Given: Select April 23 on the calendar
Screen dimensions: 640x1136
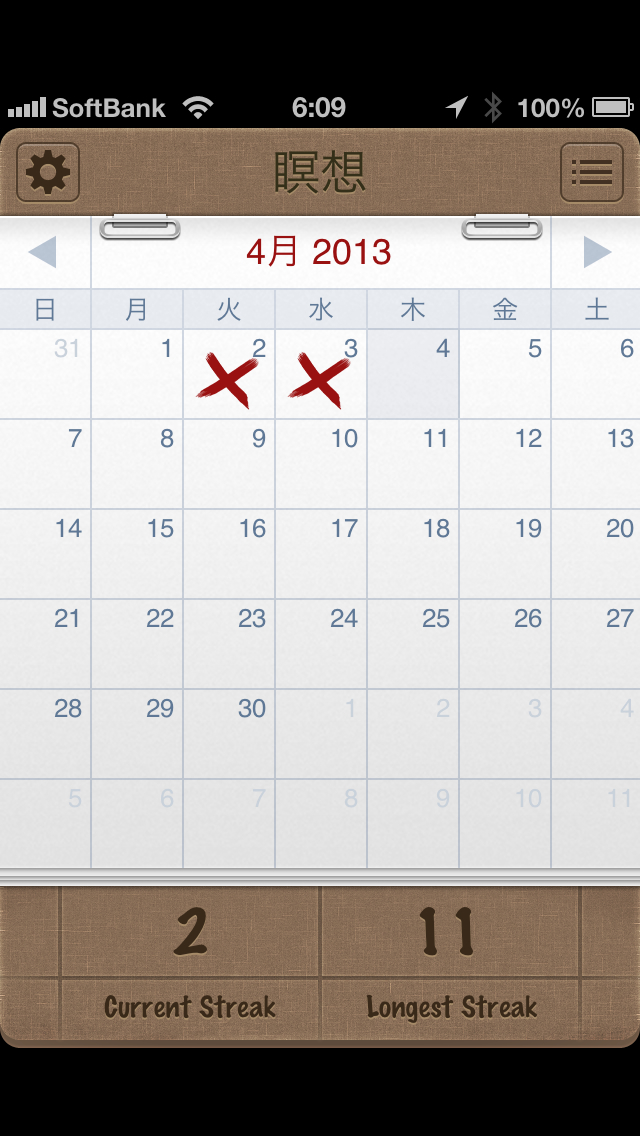Looking at the screenshot, I should point(229,644).
